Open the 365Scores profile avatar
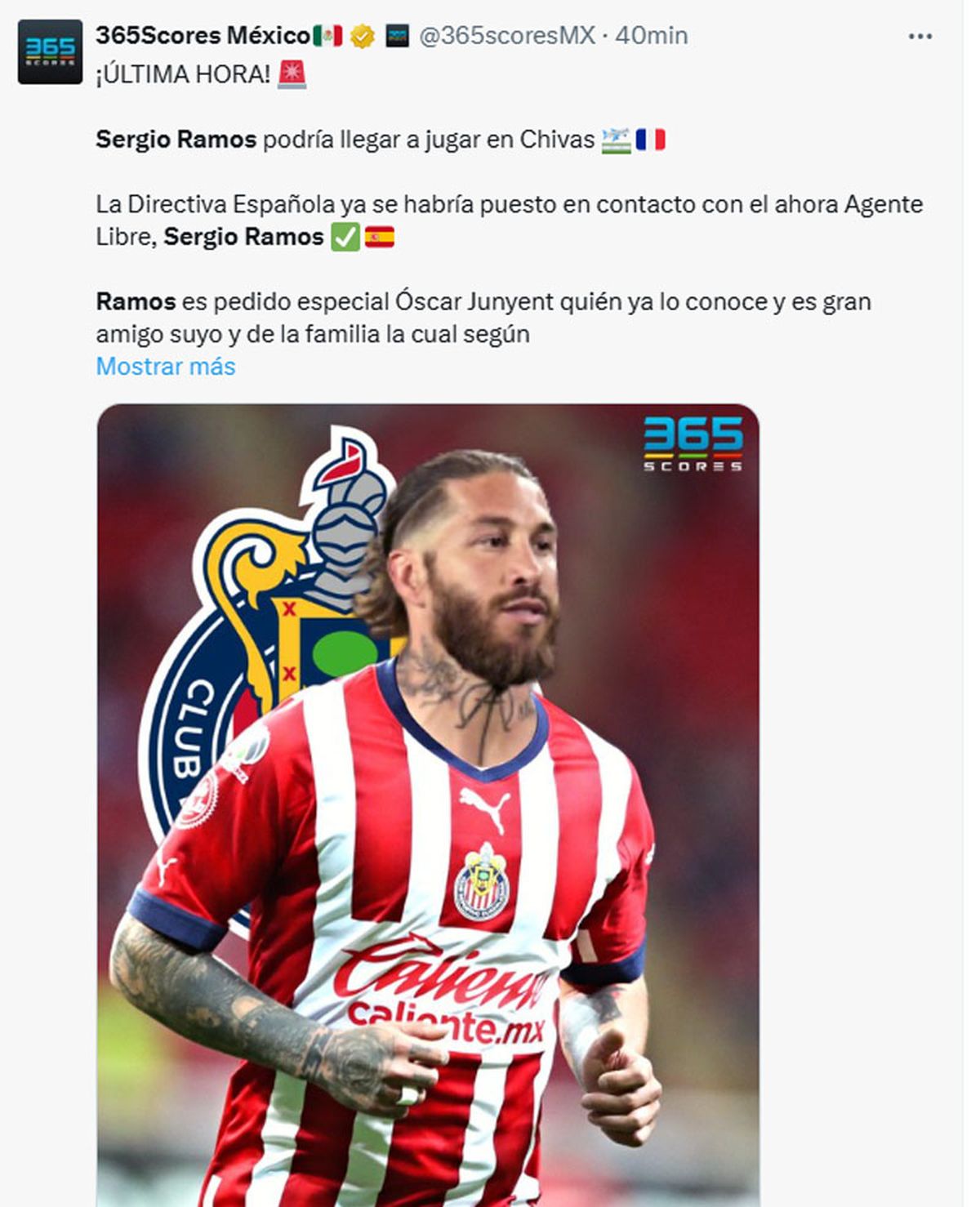The image size is (980, 1207). [51, 52]
